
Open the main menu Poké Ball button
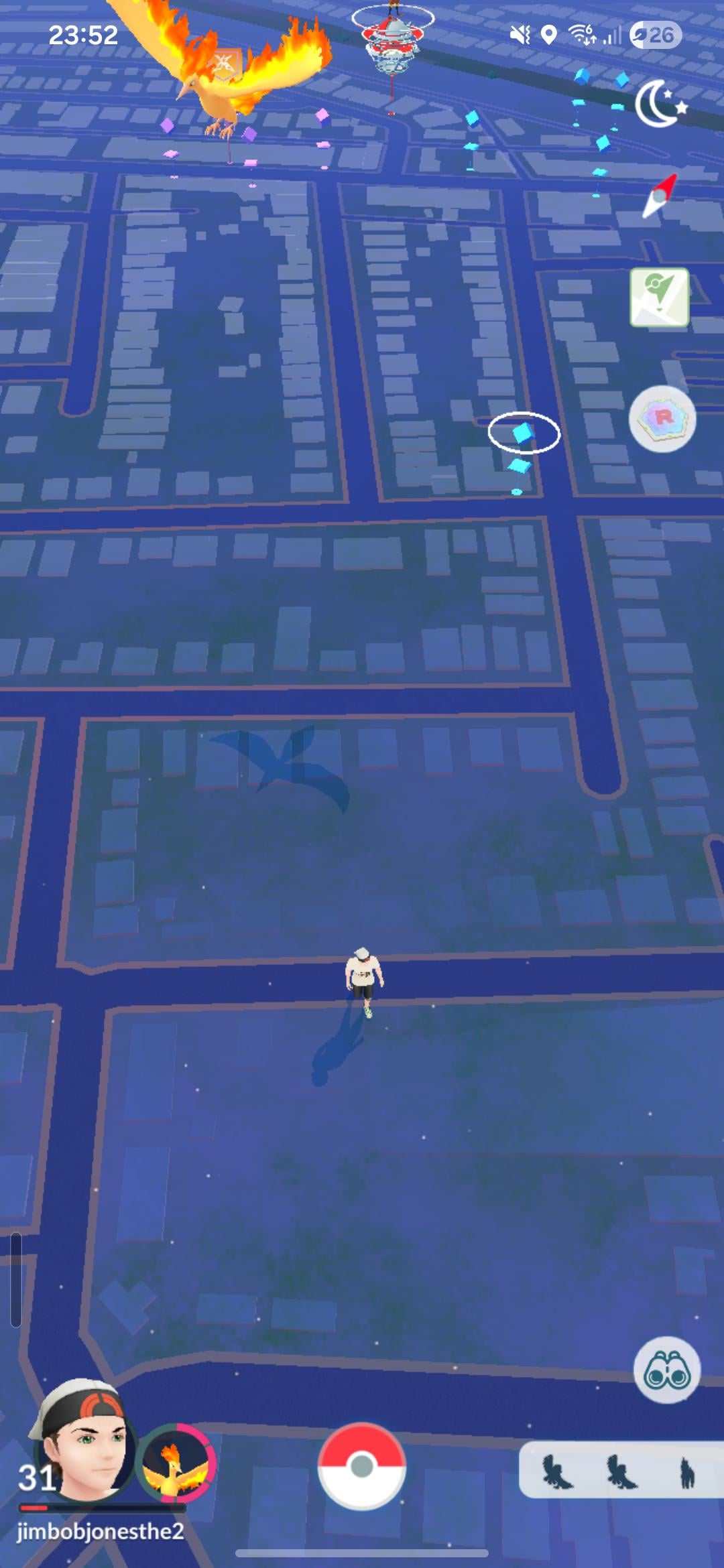click(x=361, y=1466)
